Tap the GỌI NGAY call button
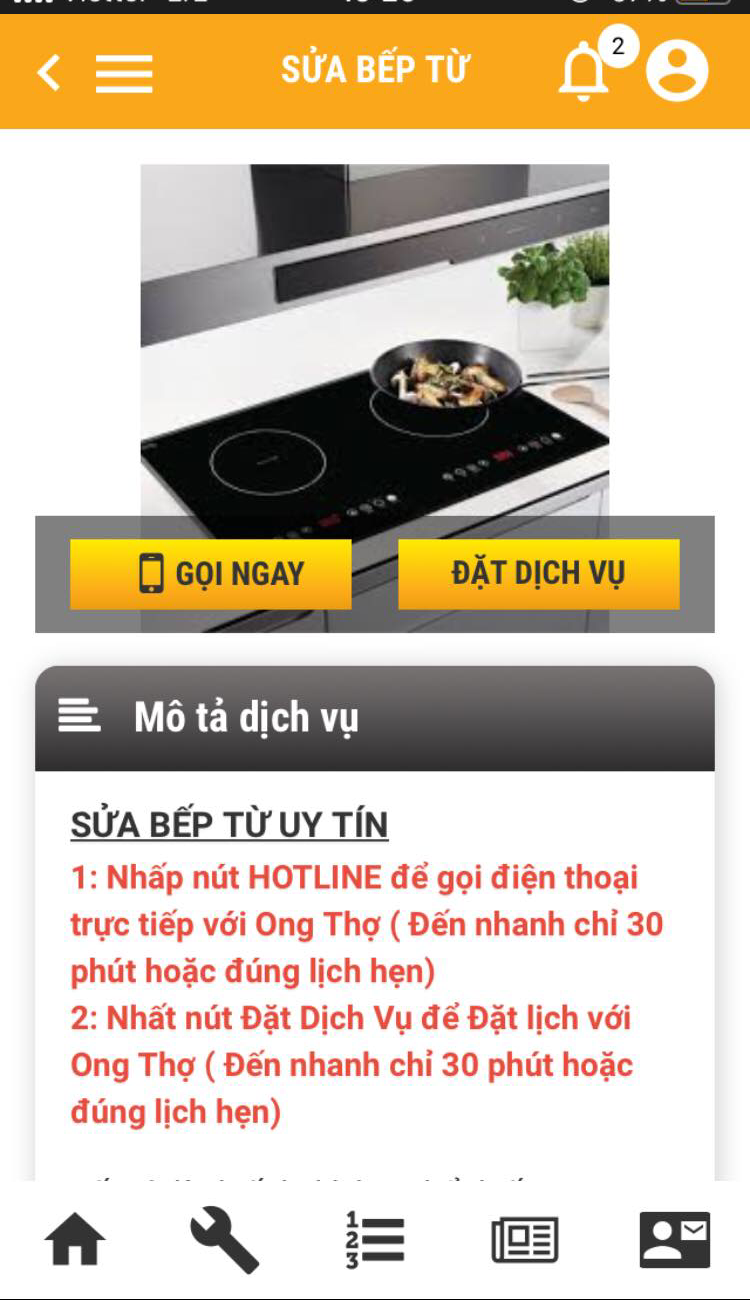The width and height of the screenshot is (750, 1300). coord(211,574)
